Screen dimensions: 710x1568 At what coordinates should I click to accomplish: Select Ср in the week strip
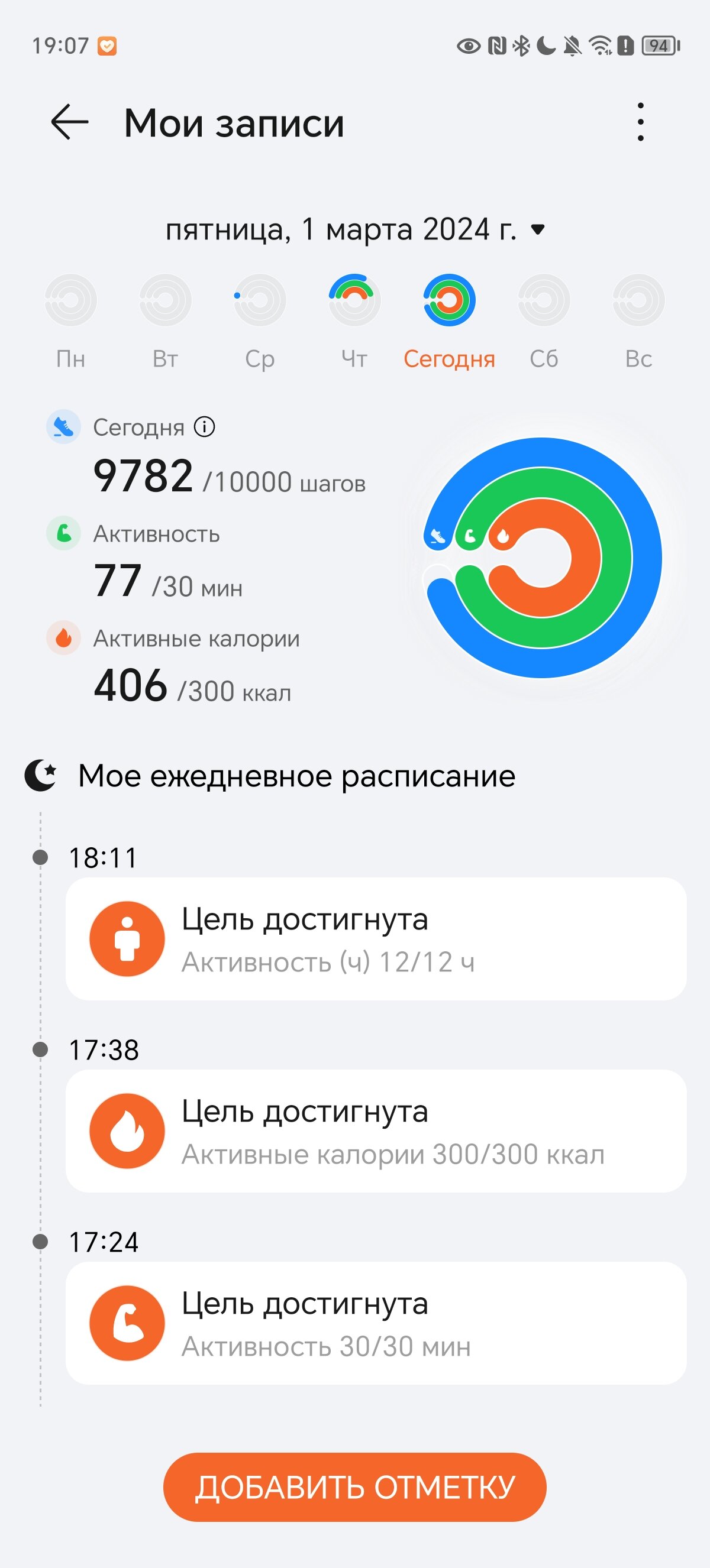(x=260, y=322)
